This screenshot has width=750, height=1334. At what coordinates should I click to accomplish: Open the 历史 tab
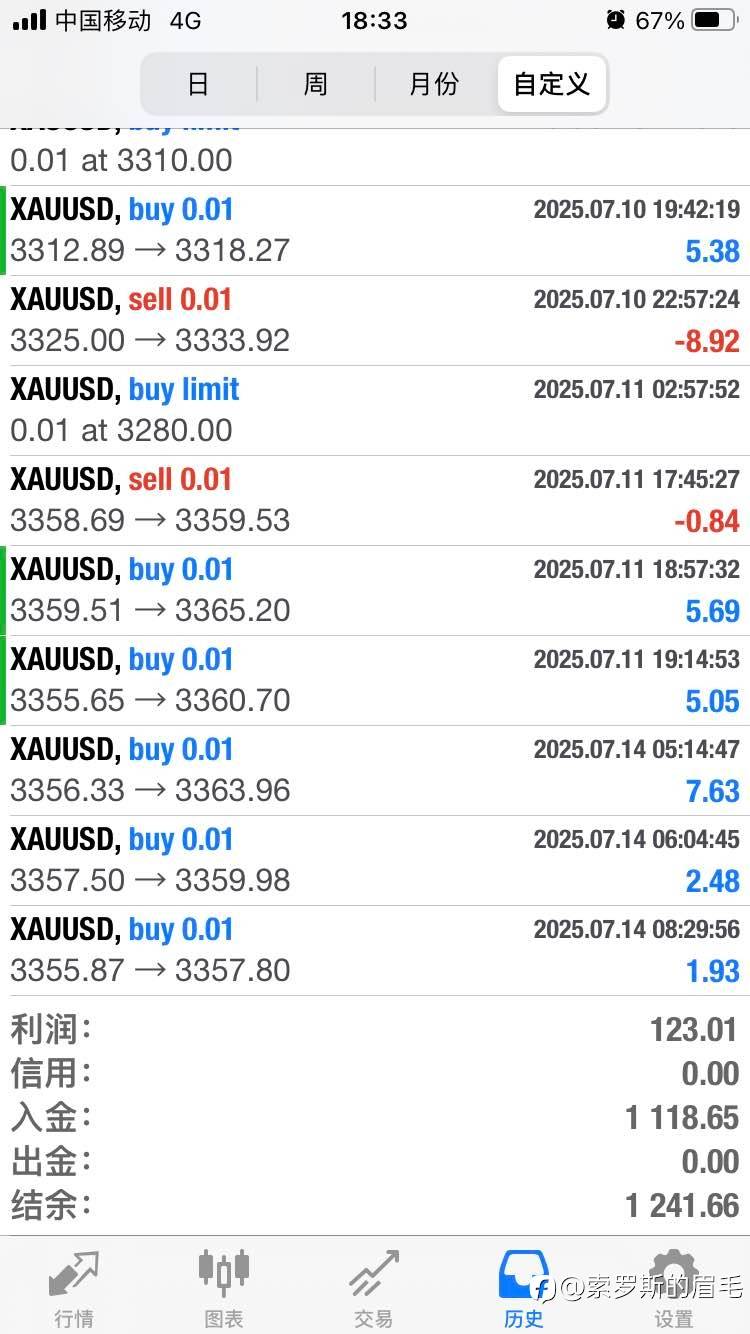tap(524, 1288)
